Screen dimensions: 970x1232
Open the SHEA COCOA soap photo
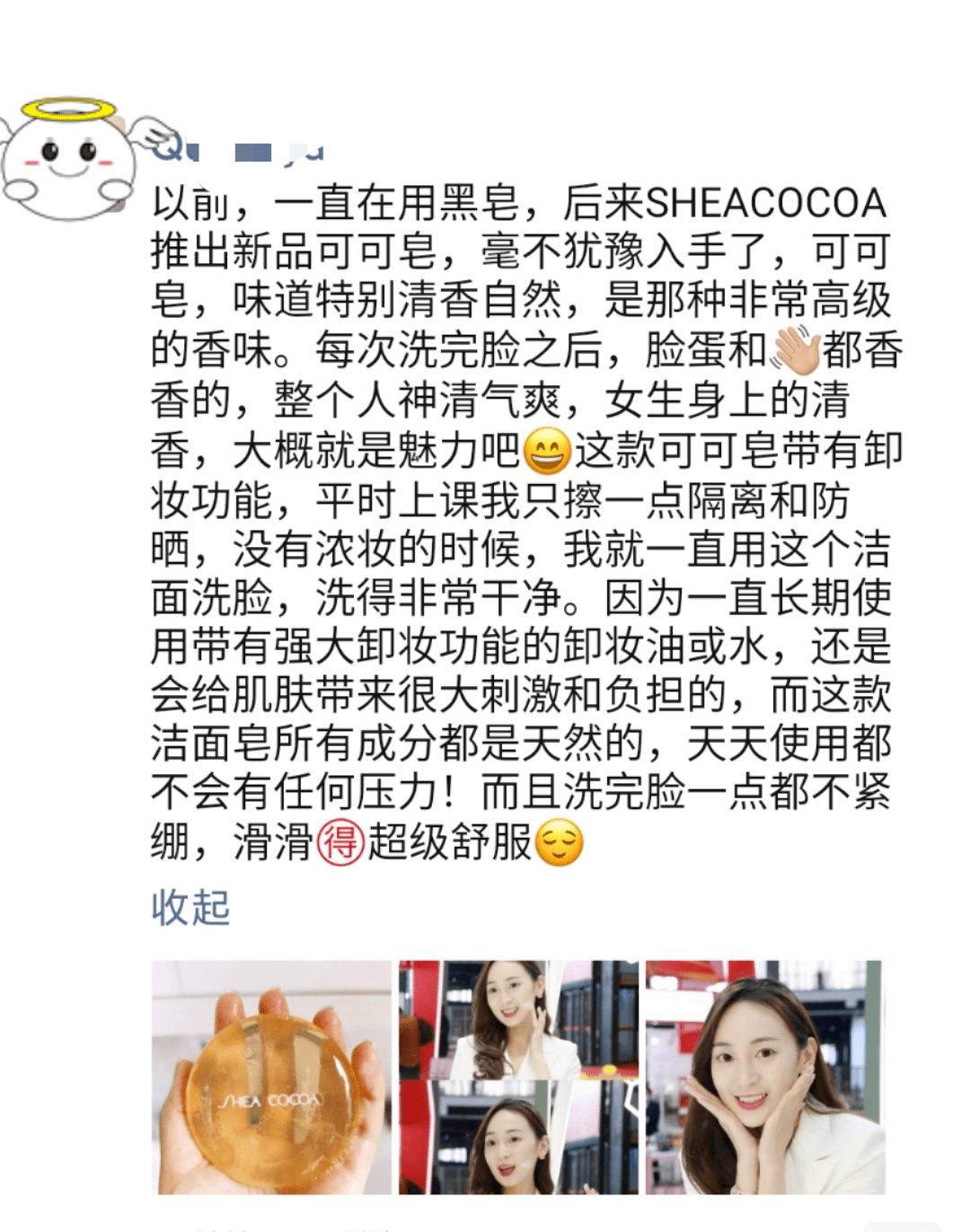271,1077
